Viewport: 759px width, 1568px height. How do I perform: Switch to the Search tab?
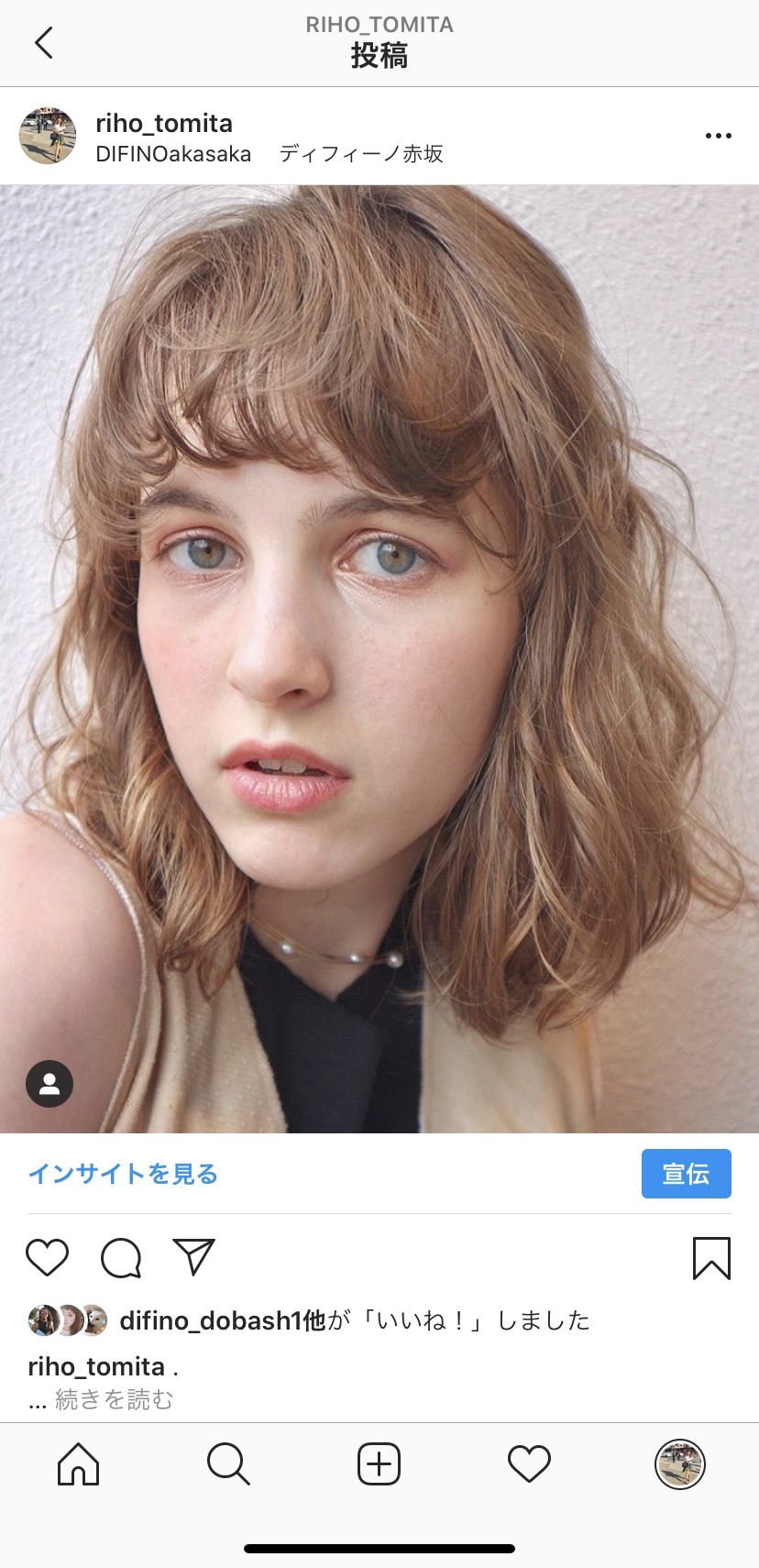(228, 1464)
